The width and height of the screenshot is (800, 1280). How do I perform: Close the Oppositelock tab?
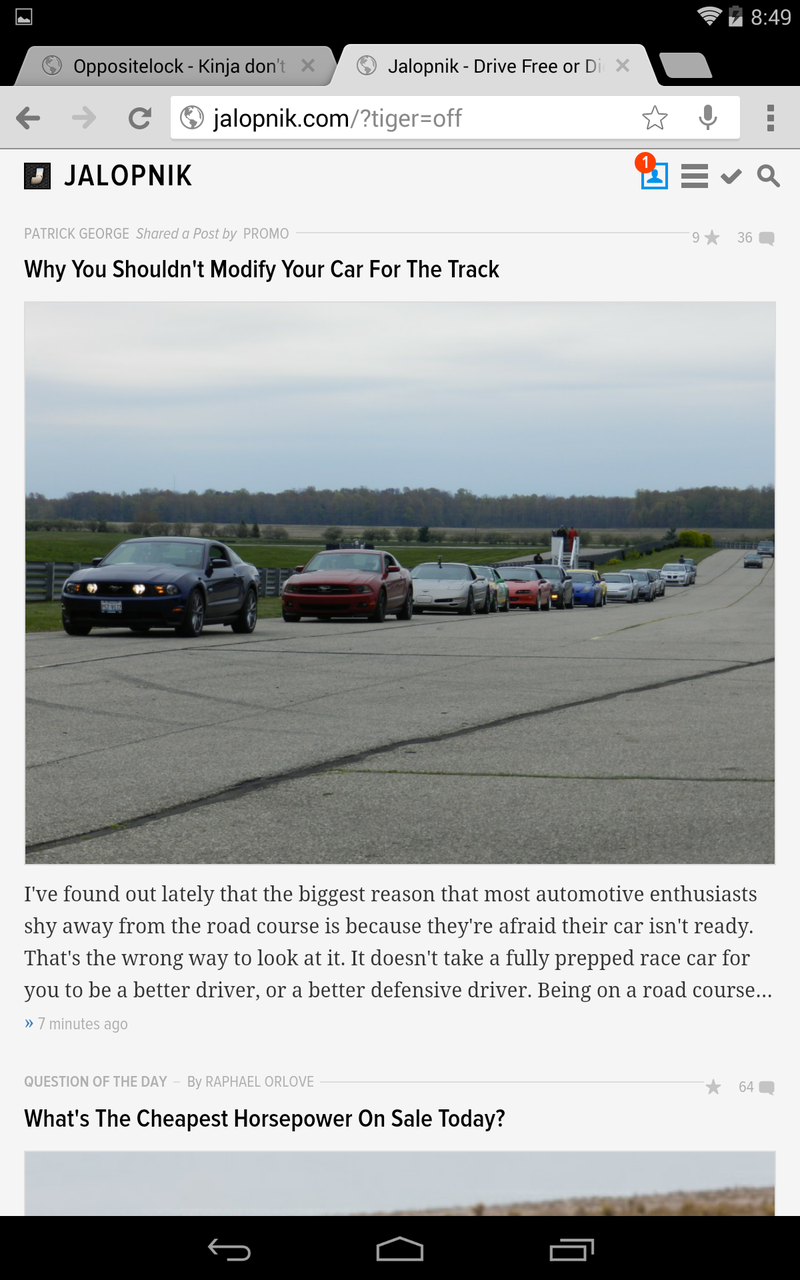(x=308, y=66)
